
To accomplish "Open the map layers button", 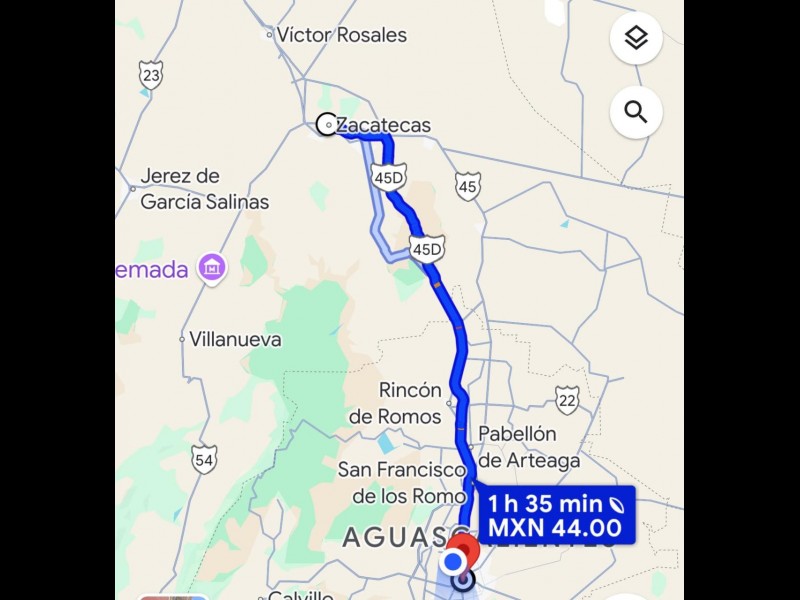I will [636, 39].
